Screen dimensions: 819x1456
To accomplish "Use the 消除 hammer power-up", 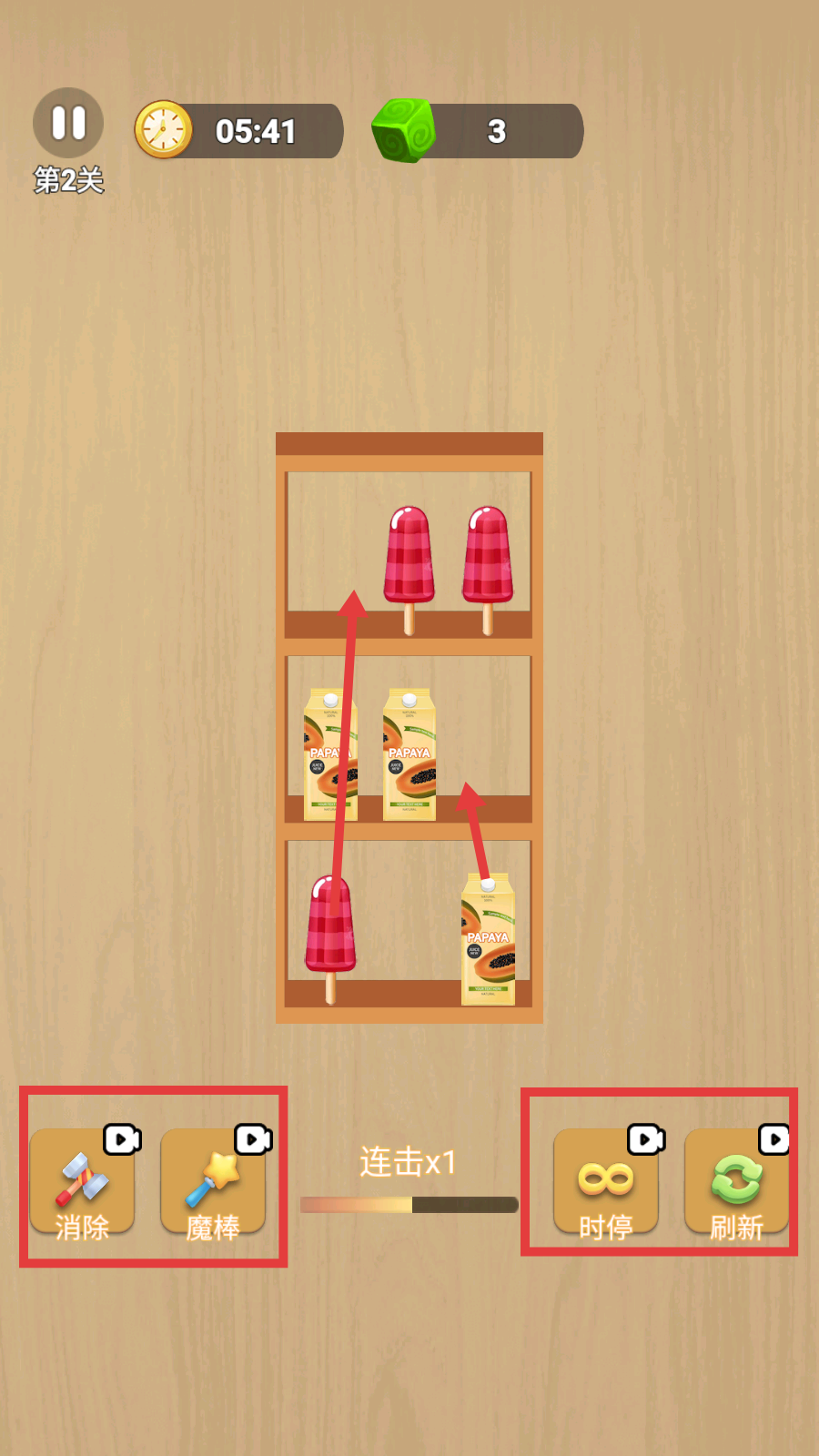I will [83, 1182].
